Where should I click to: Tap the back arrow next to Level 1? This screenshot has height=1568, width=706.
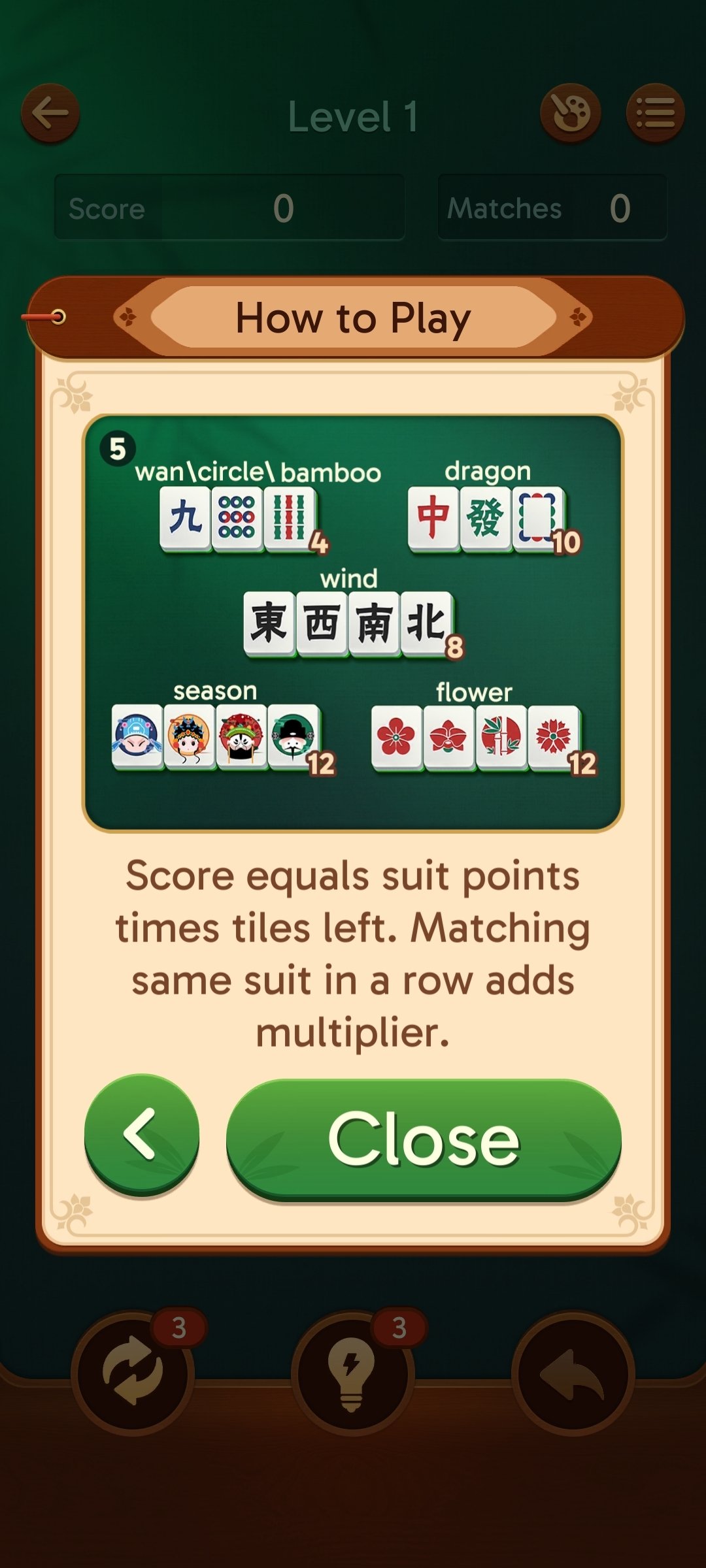click(50, 114)
